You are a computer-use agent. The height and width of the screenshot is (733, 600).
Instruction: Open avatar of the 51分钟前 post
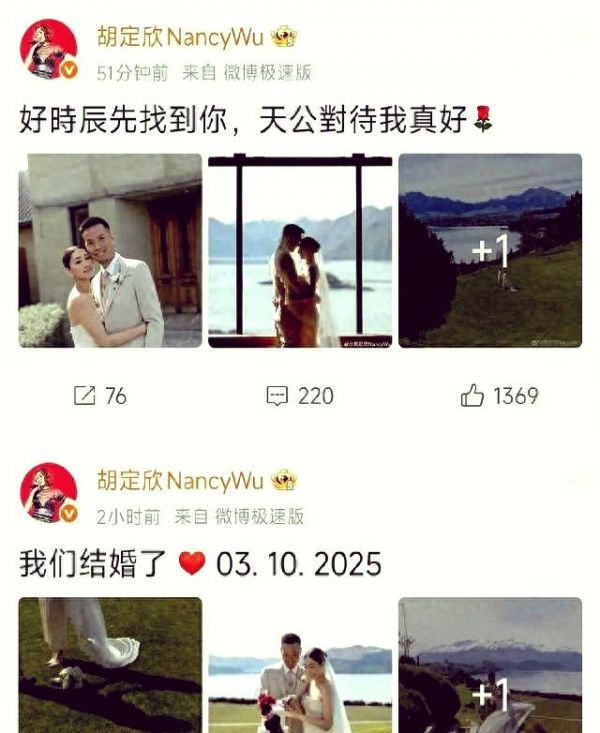[x=48, y=50]
